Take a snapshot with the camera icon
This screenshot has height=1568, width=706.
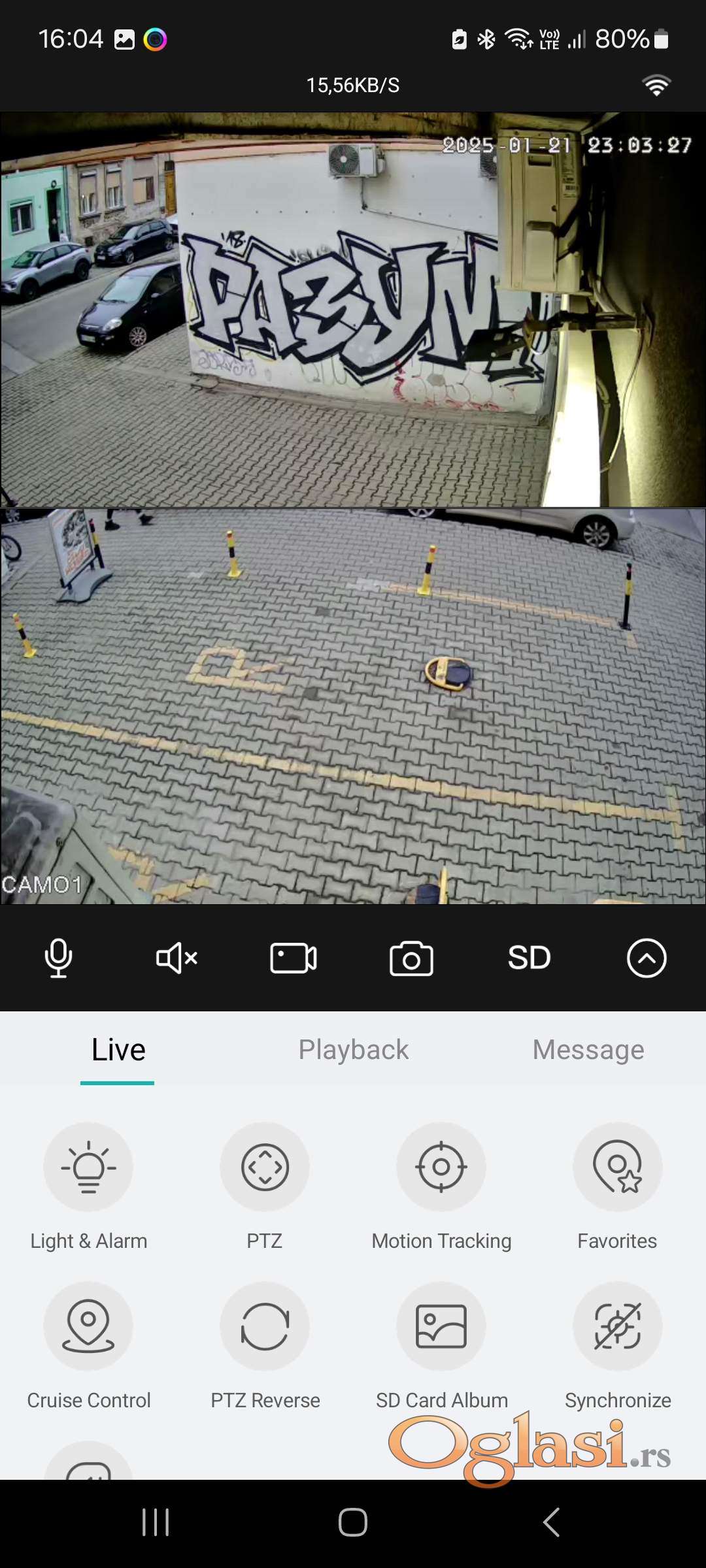tap(411, 958)
